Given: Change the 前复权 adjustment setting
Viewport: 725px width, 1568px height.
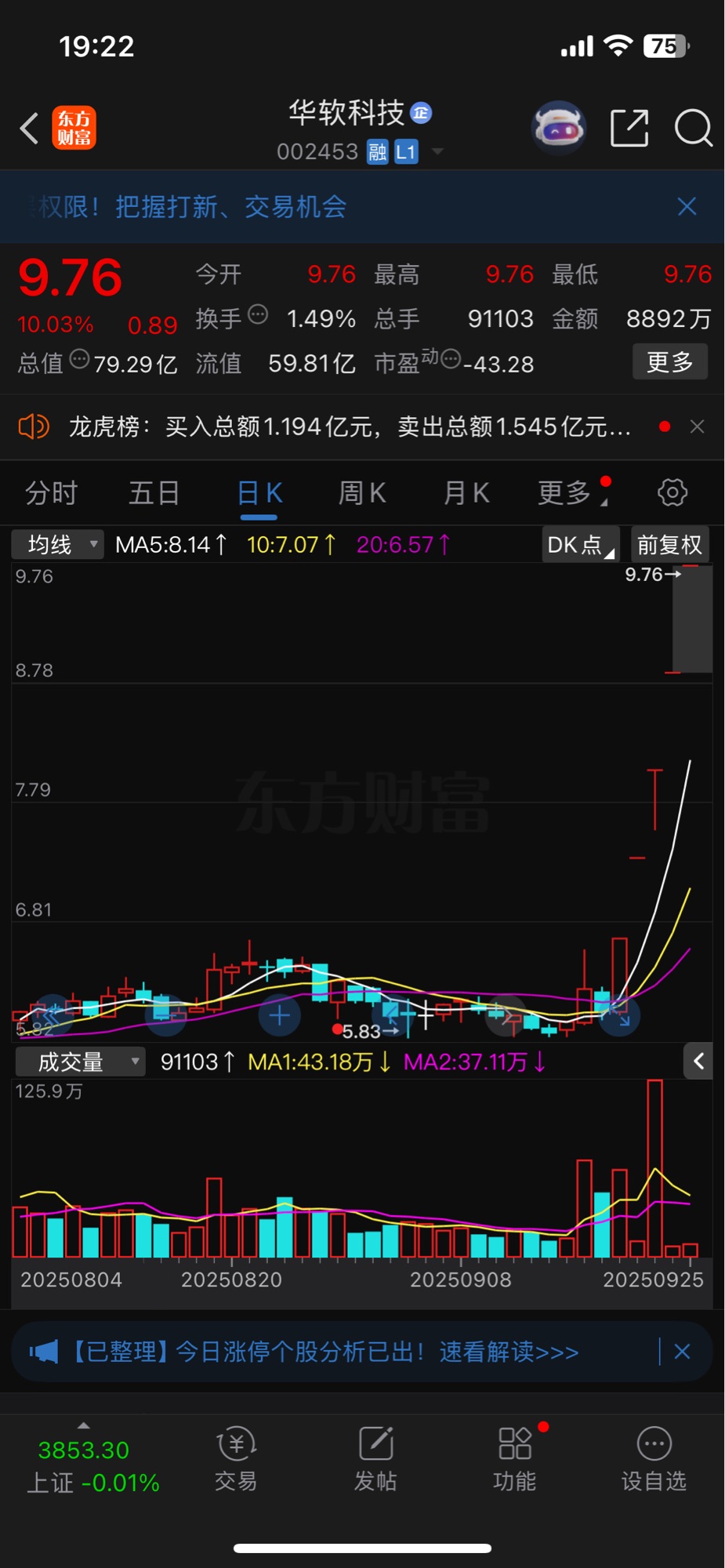Looking at the screenshot, I should [x=669, y=545].
